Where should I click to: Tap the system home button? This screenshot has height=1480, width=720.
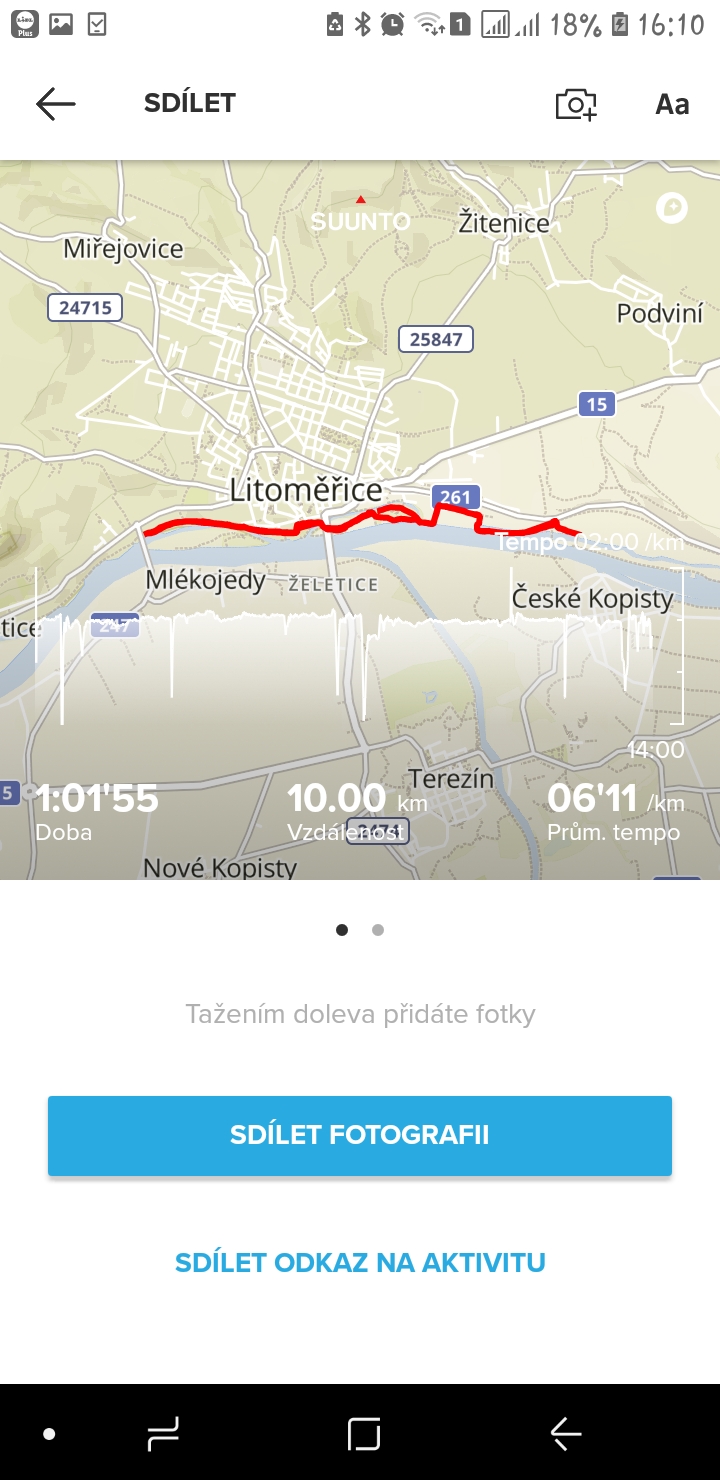pos(364,1434)
